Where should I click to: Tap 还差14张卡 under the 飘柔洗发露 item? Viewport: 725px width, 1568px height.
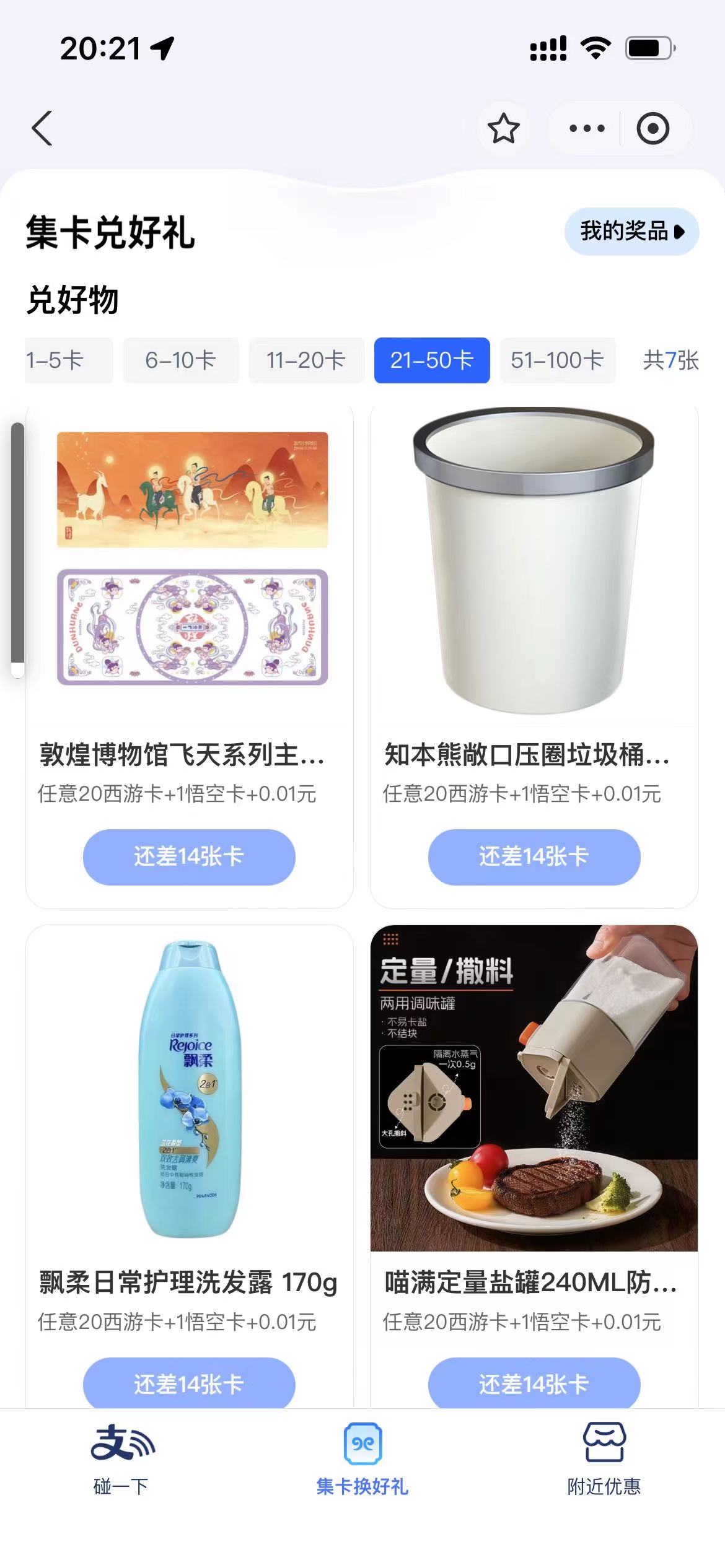pos(189,1384)
